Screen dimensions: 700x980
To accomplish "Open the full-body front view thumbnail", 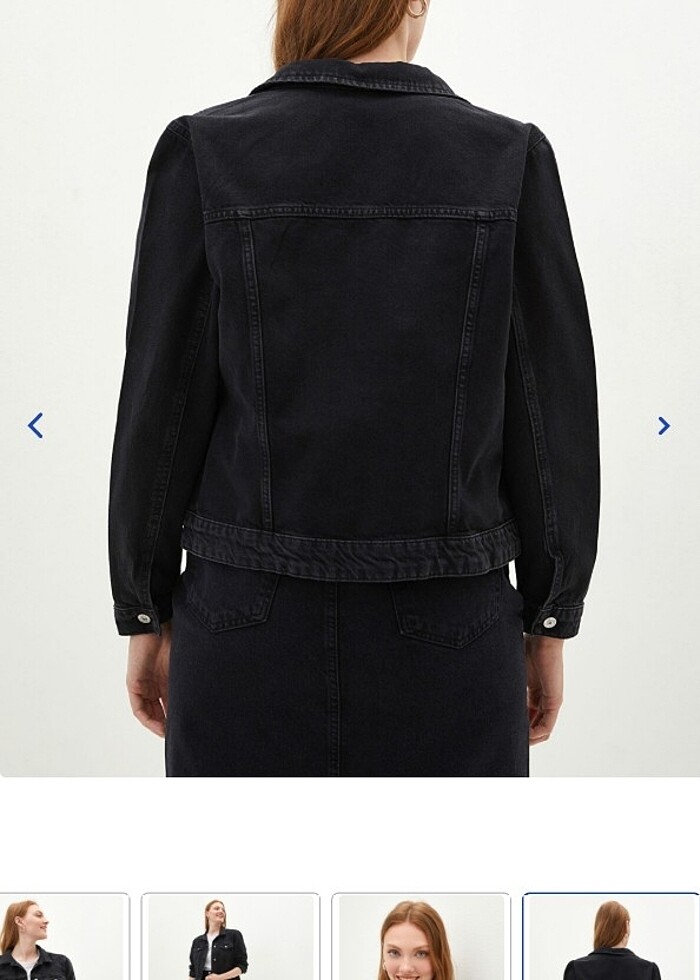I will tap(230, 937).
